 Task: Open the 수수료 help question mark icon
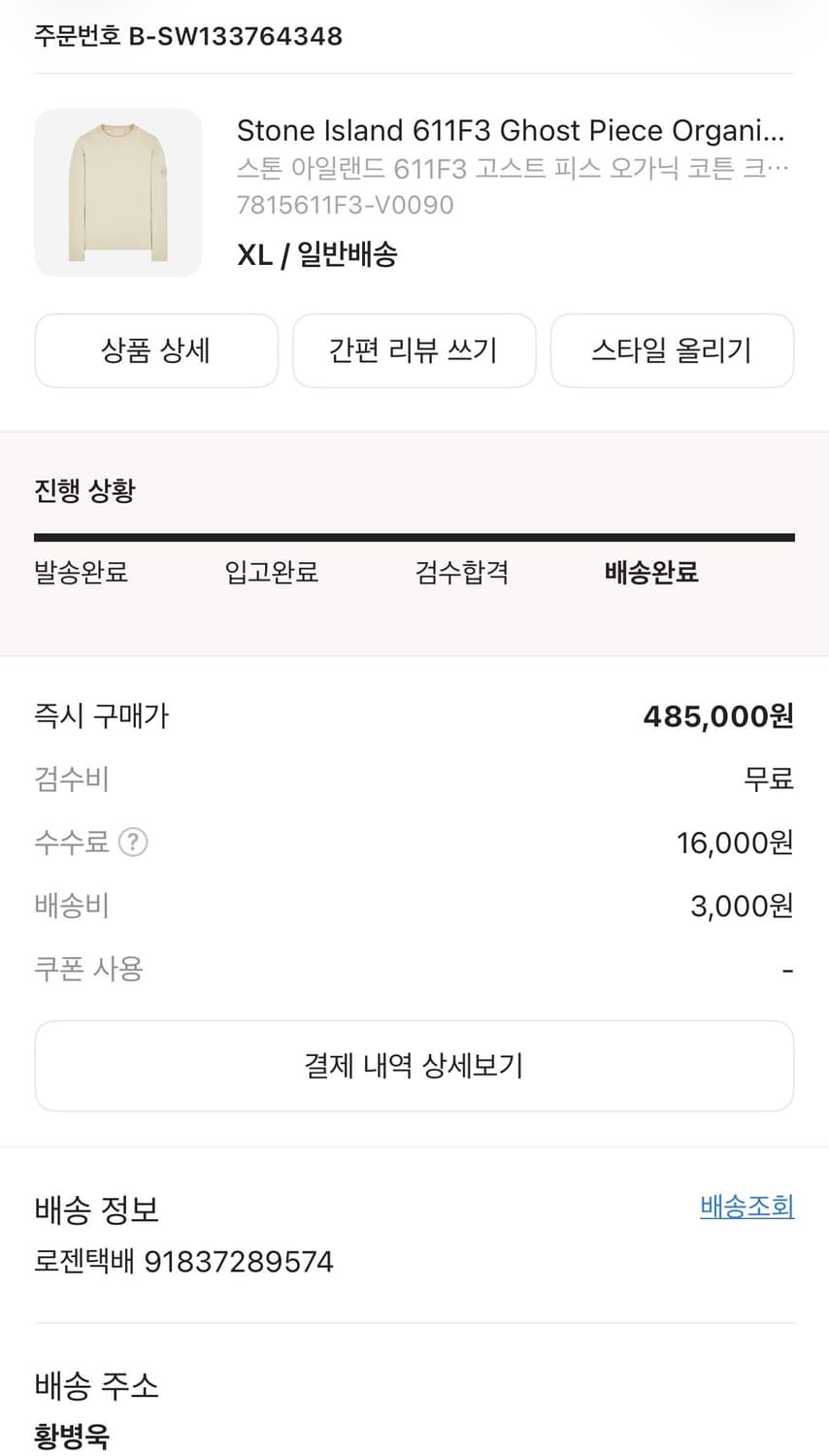(133, 843)
